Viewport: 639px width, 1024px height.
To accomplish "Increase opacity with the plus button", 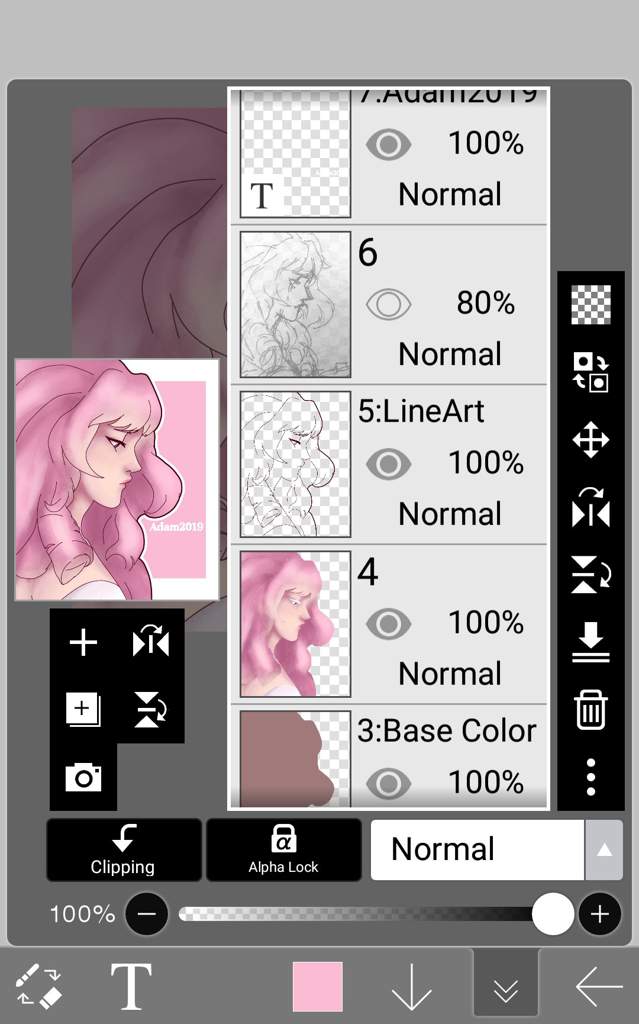I will pyautogui.click(x=599, y=914).
